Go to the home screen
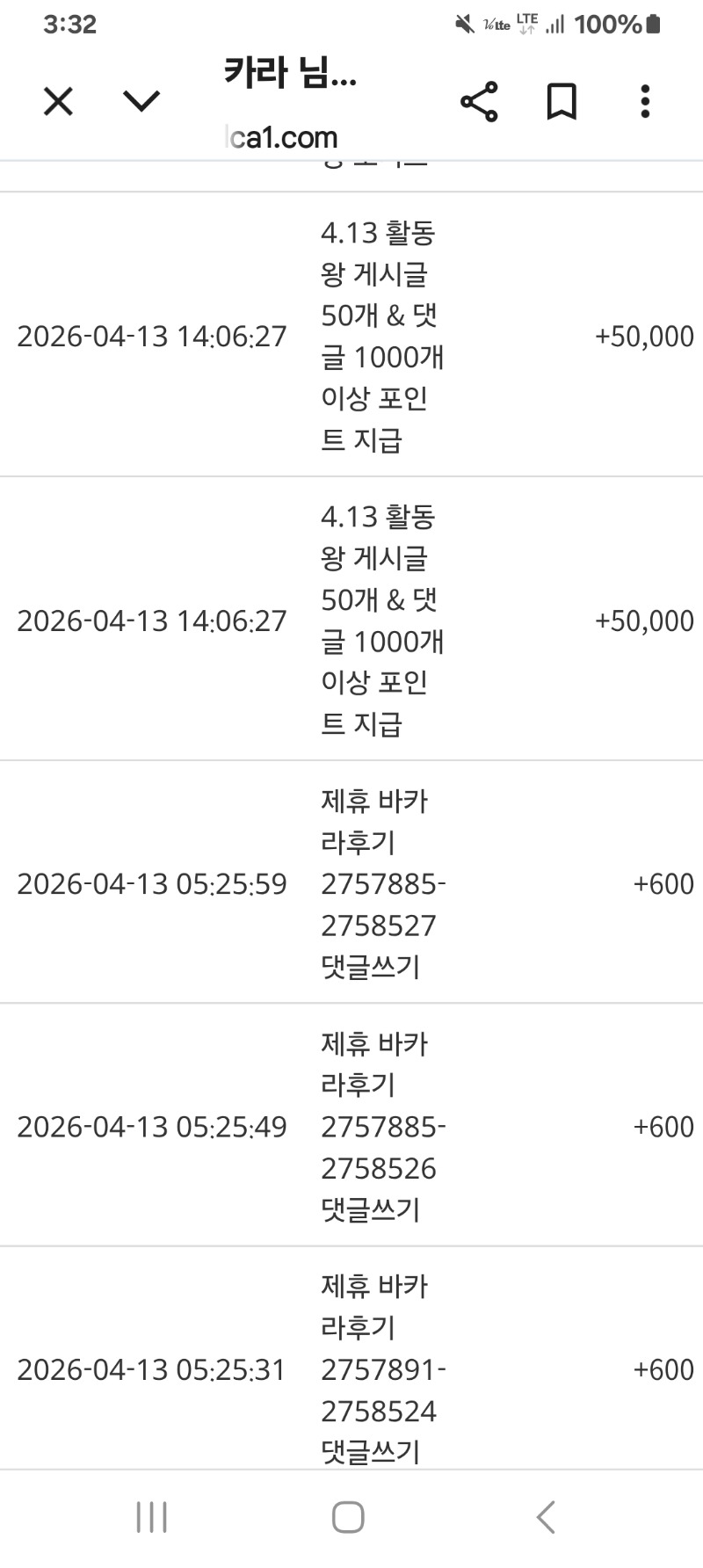 coord(348,1517)
